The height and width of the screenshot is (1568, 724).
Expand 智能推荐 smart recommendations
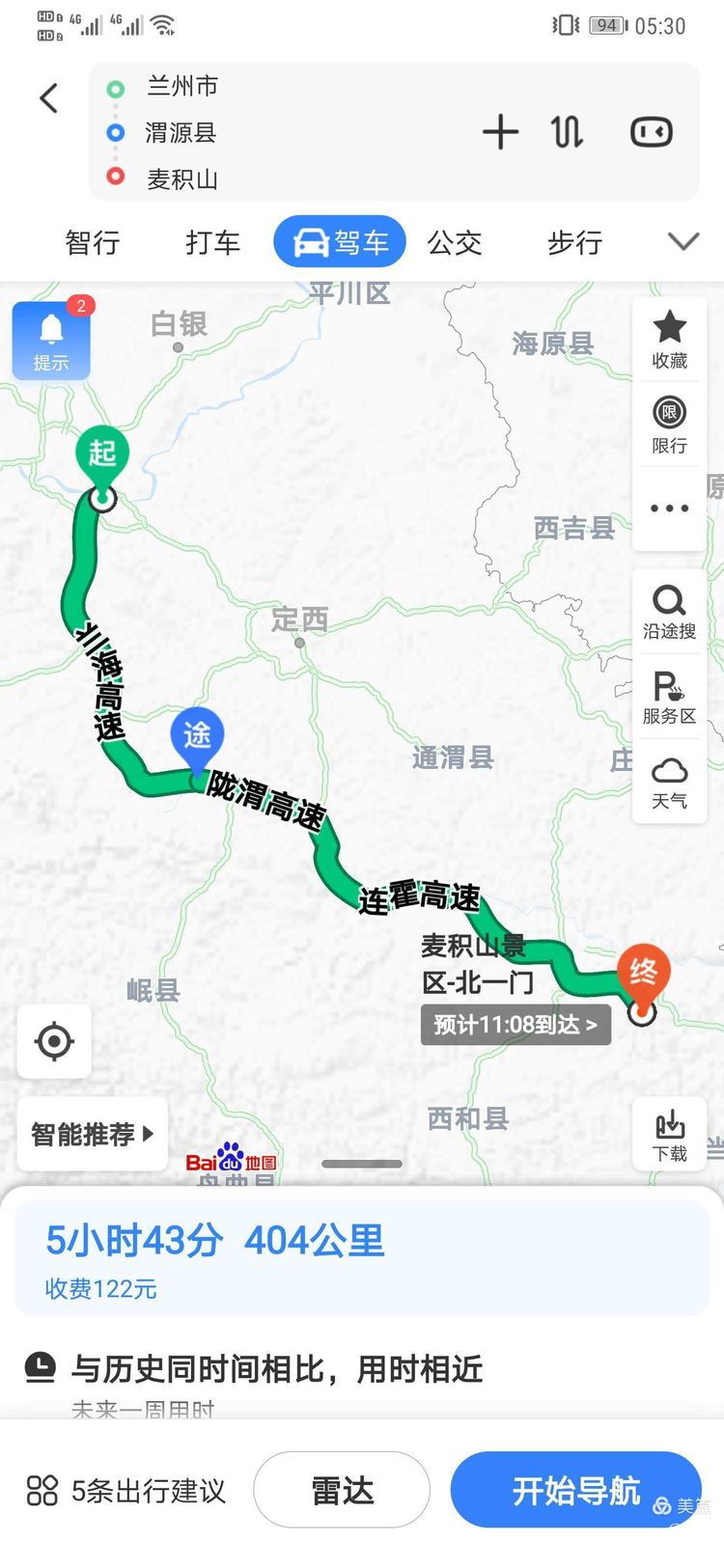point(92,1134)
